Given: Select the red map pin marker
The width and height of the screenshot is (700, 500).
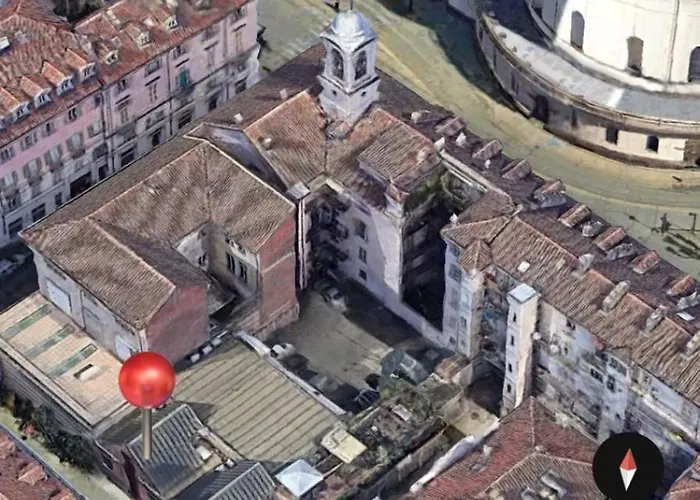Looking at the screenshot, I should [147, 381].
